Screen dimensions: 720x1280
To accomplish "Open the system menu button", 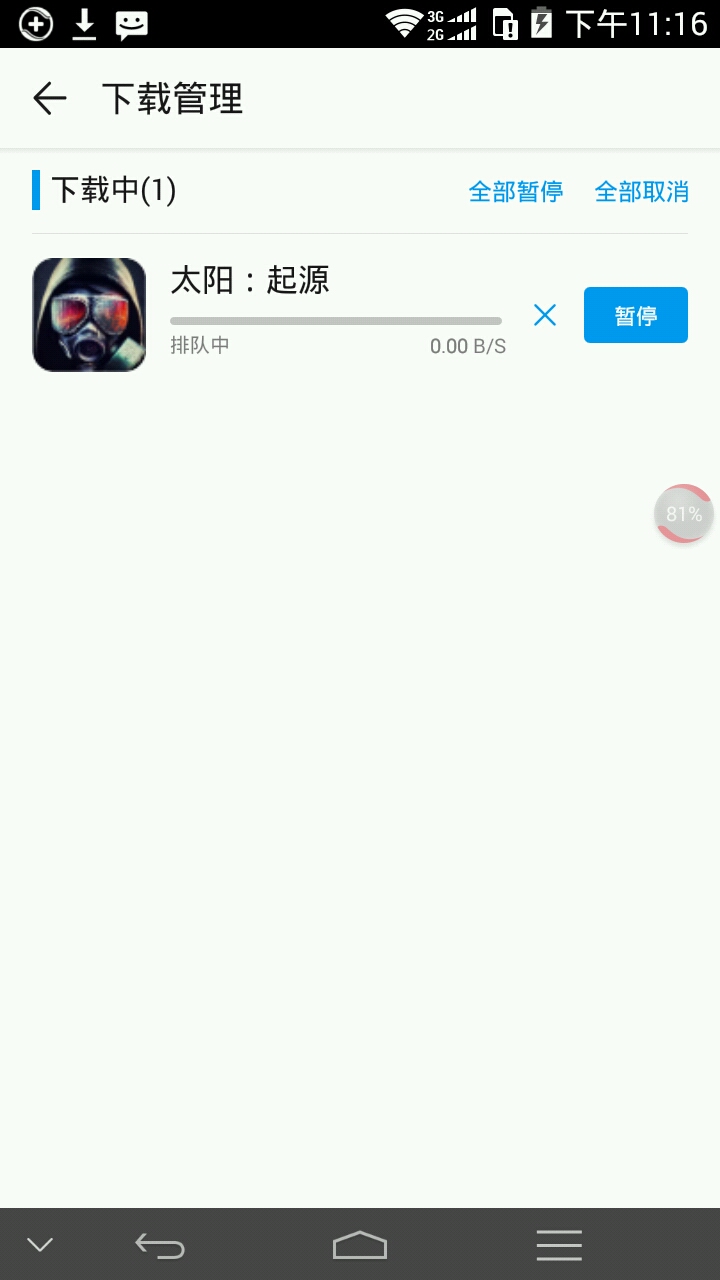I will pyautogui.click(x=559, y=1245).
